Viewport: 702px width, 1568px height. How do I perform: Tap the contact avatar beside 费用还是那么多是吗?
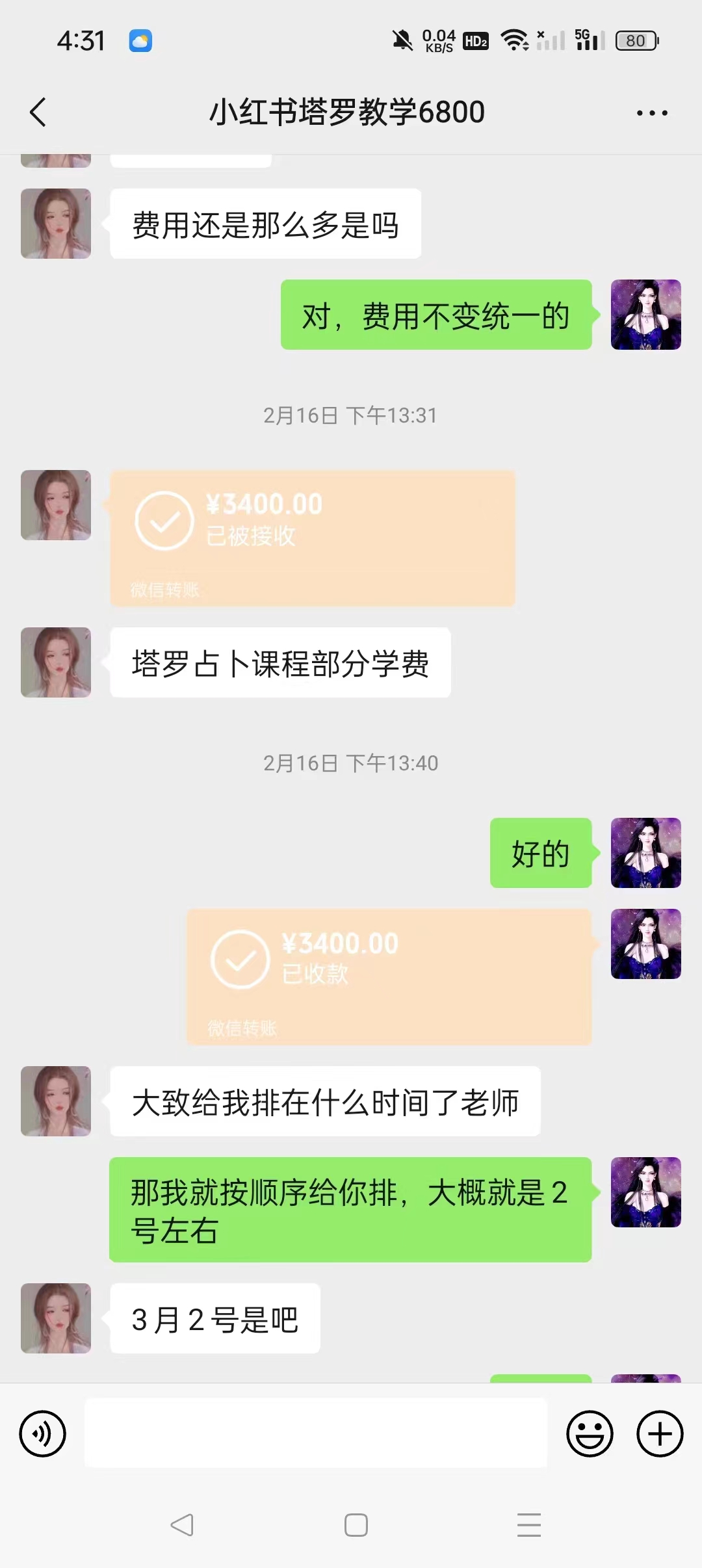(56, 224)
